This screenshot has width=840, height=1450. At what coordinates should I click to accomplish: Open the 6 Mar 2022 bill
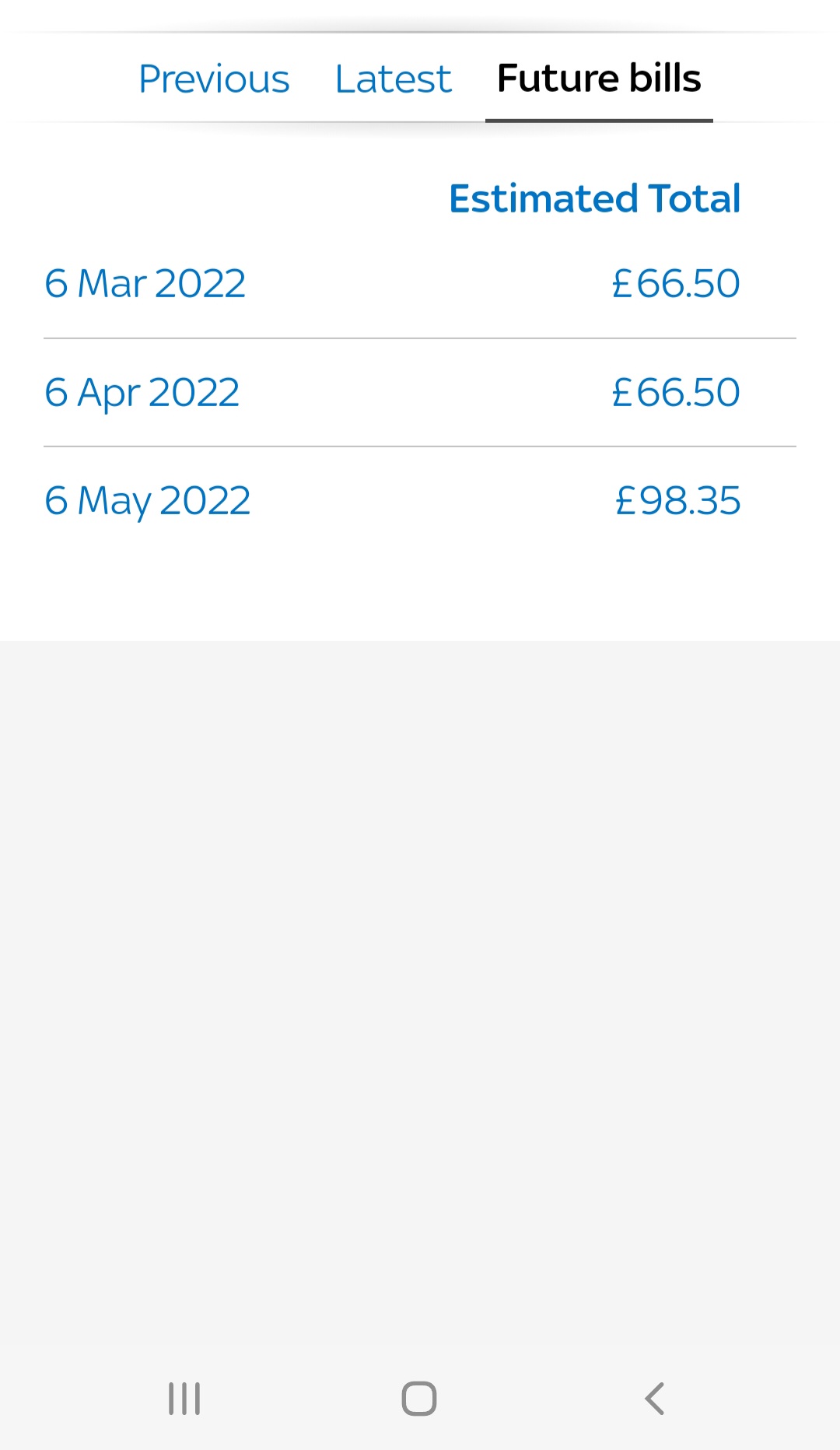pyautogui.click(x=145, y=283)
